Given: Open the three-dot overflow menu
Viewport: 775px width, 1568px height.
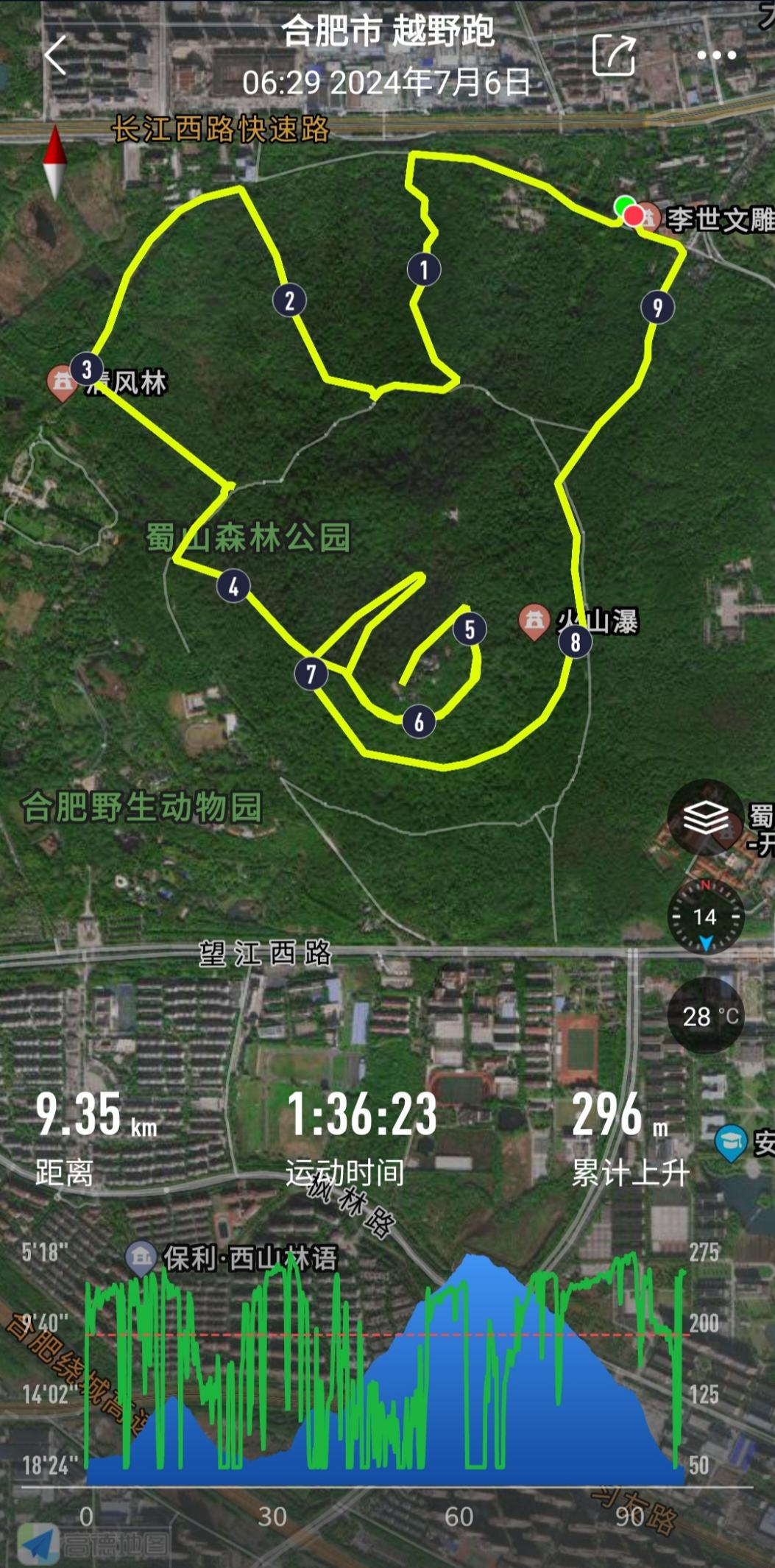Looking at the screenshot, I should click(x=716, y=55).
